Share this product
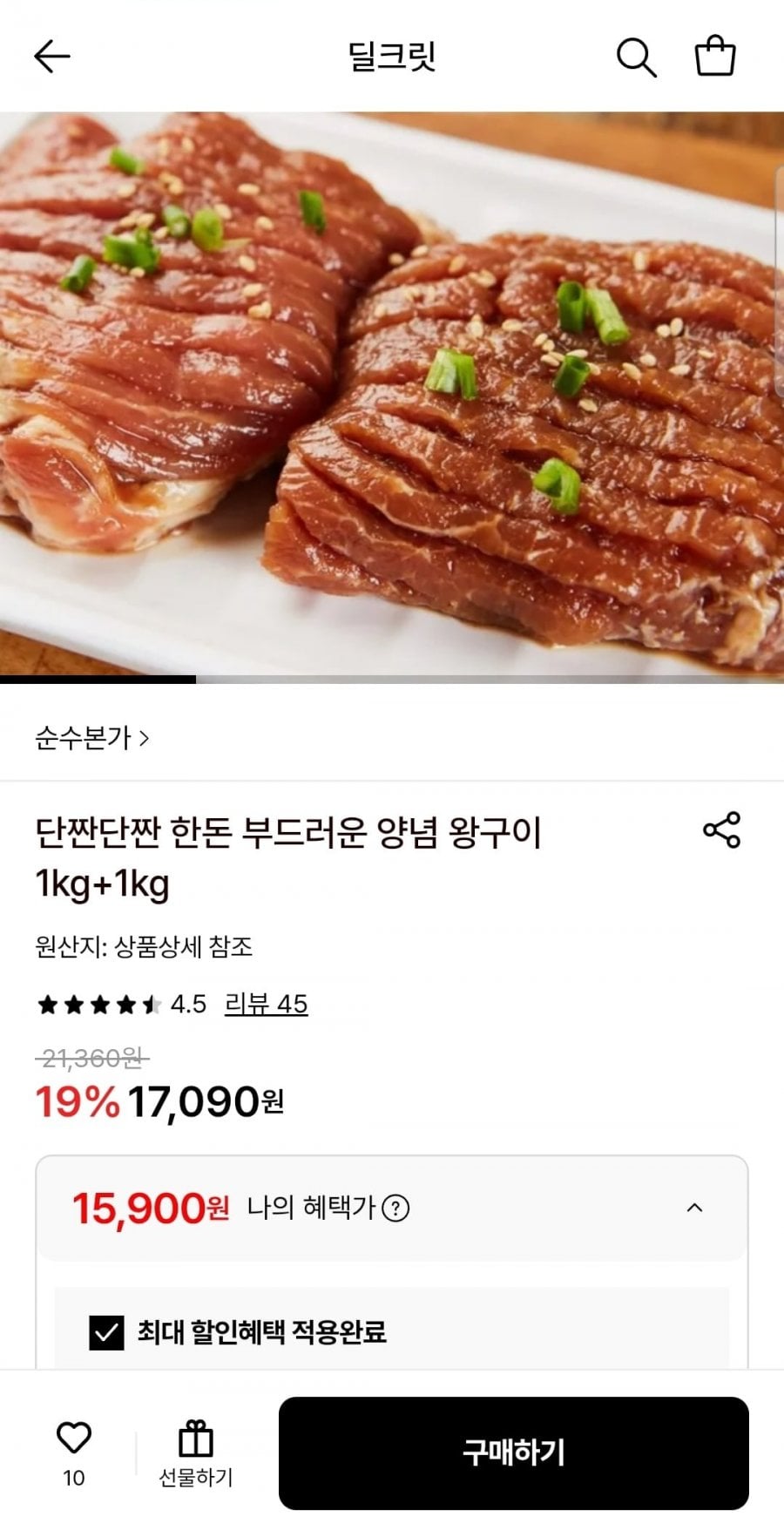Image resolution: width=784 pixels, height=1537 pixels. (721, 829)
